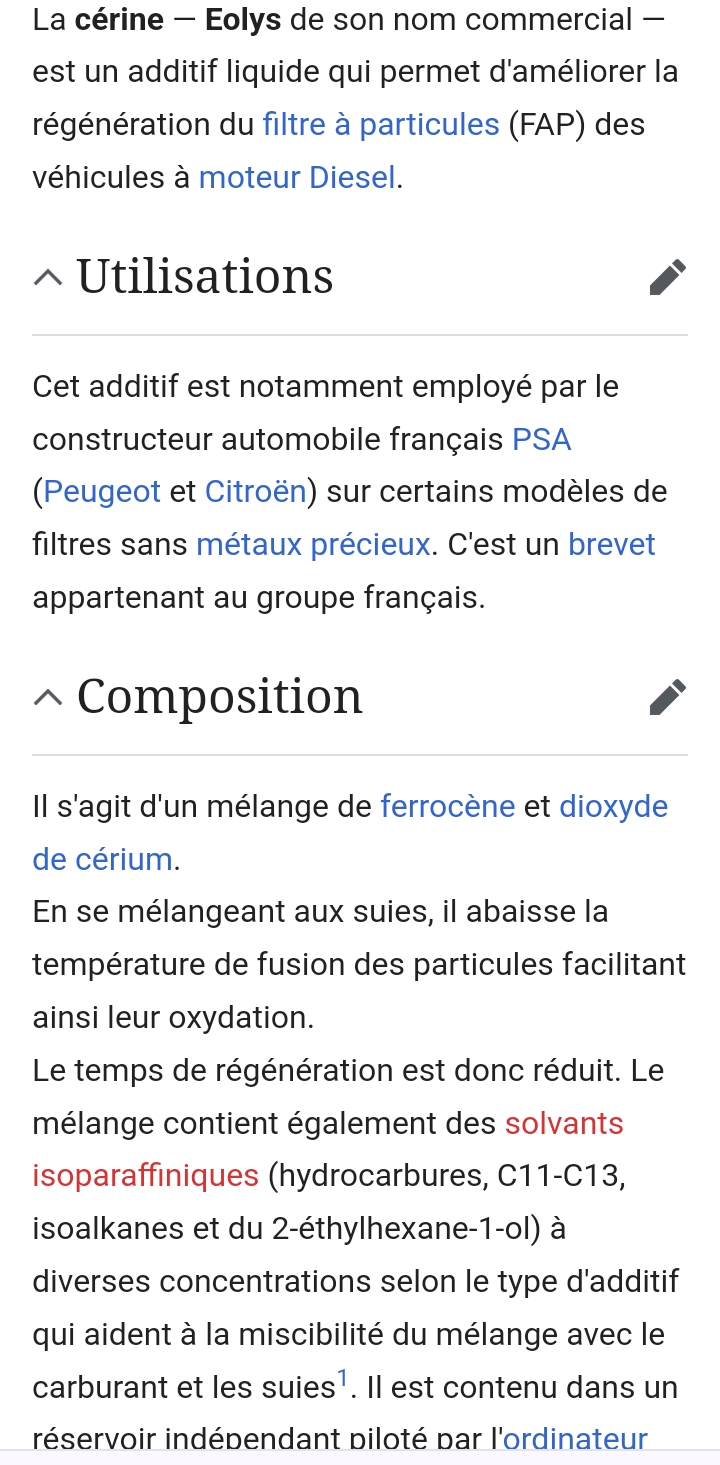Open the filtre à particules link
Image resolution: width=720 pixels, height=1465 pixels.
[x=380, y=125]
